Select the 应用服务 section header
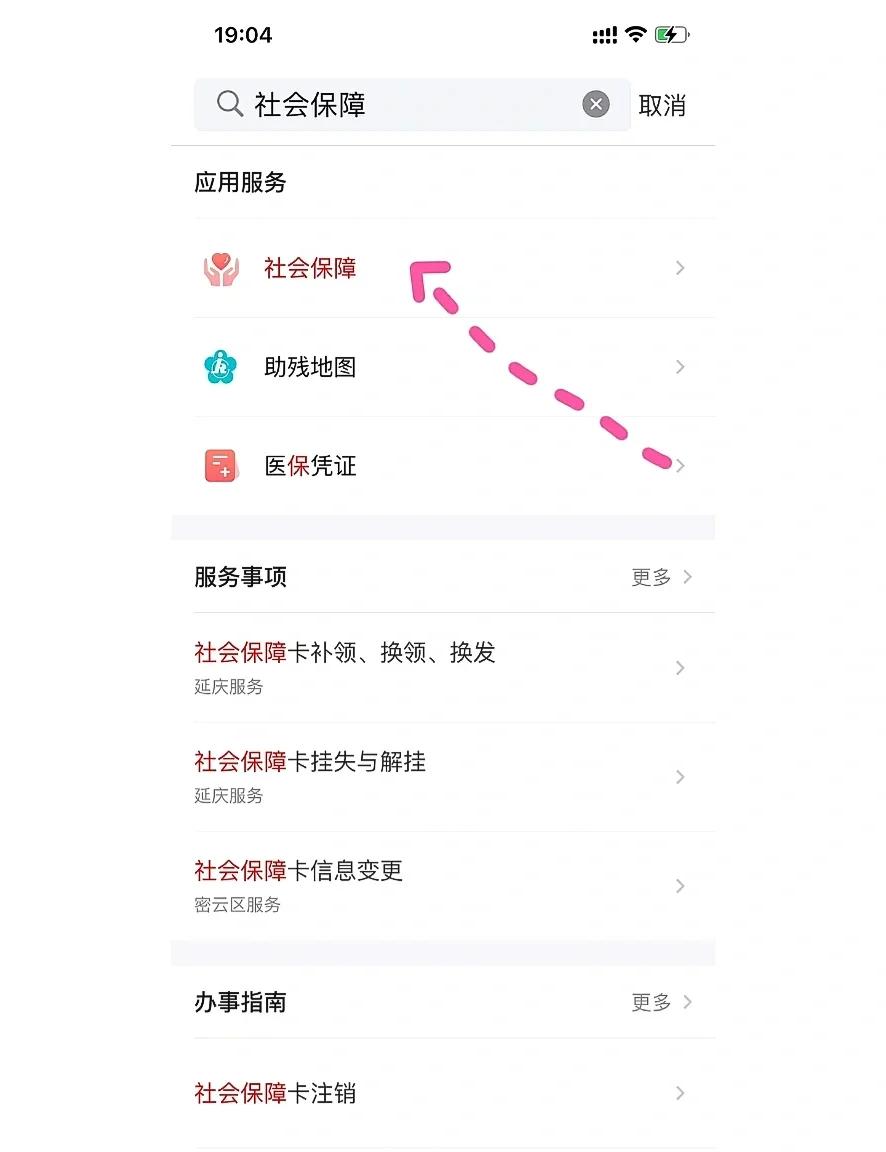 pyautogui.click(x=240, y=183)
